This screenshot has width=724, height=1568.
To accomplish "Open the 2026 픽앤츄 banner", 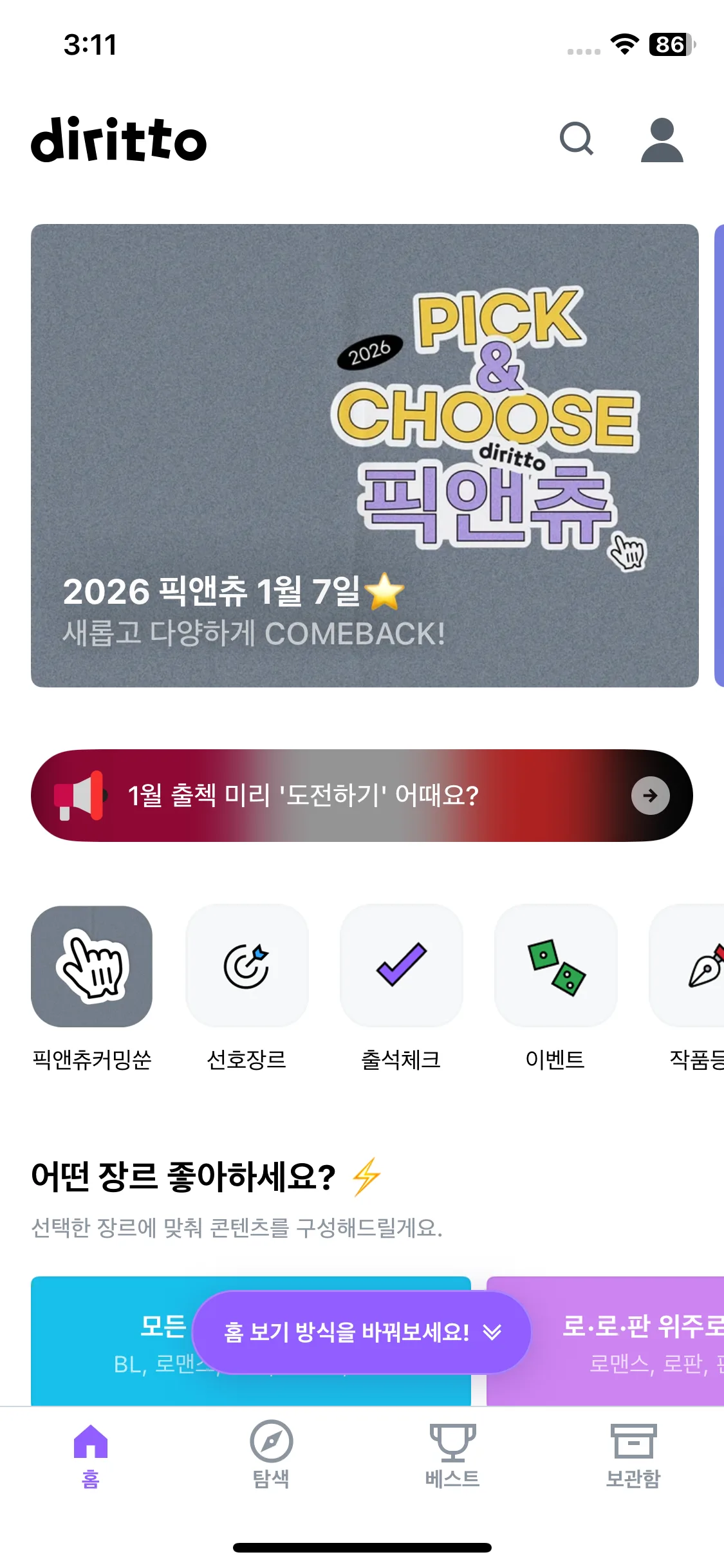I will (365, 456).
